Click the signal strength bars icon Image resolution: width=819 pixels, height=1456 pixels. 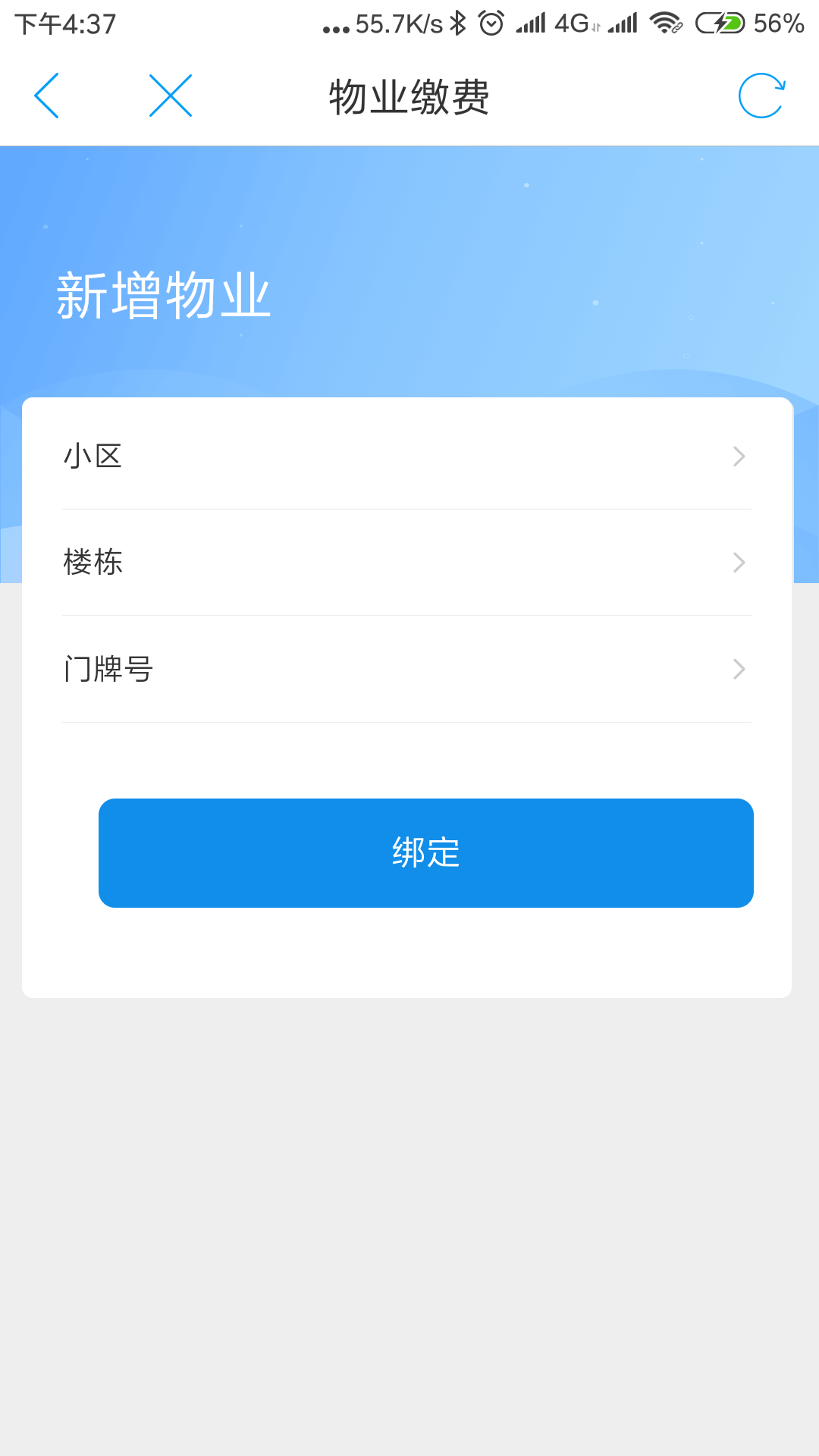click(x=531, y=23)
